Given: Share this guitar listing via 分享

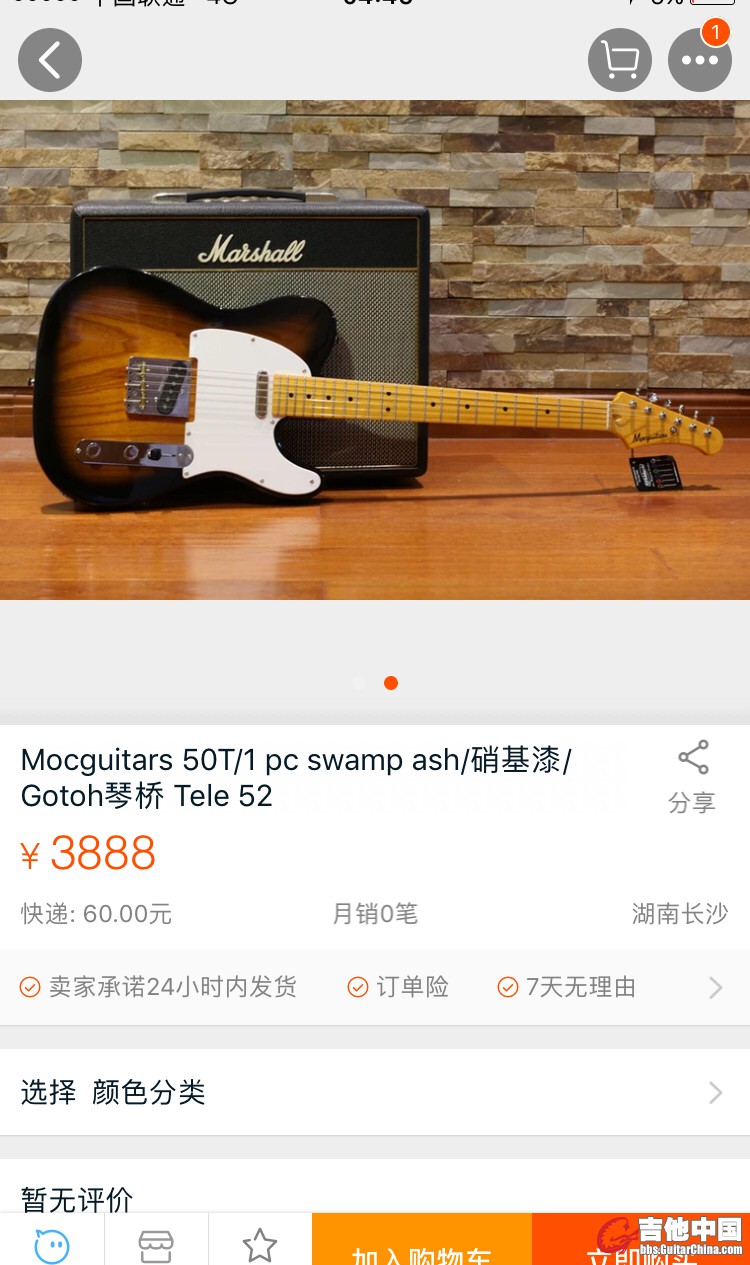Looking at the screenshot, I should tap(692, 776).
